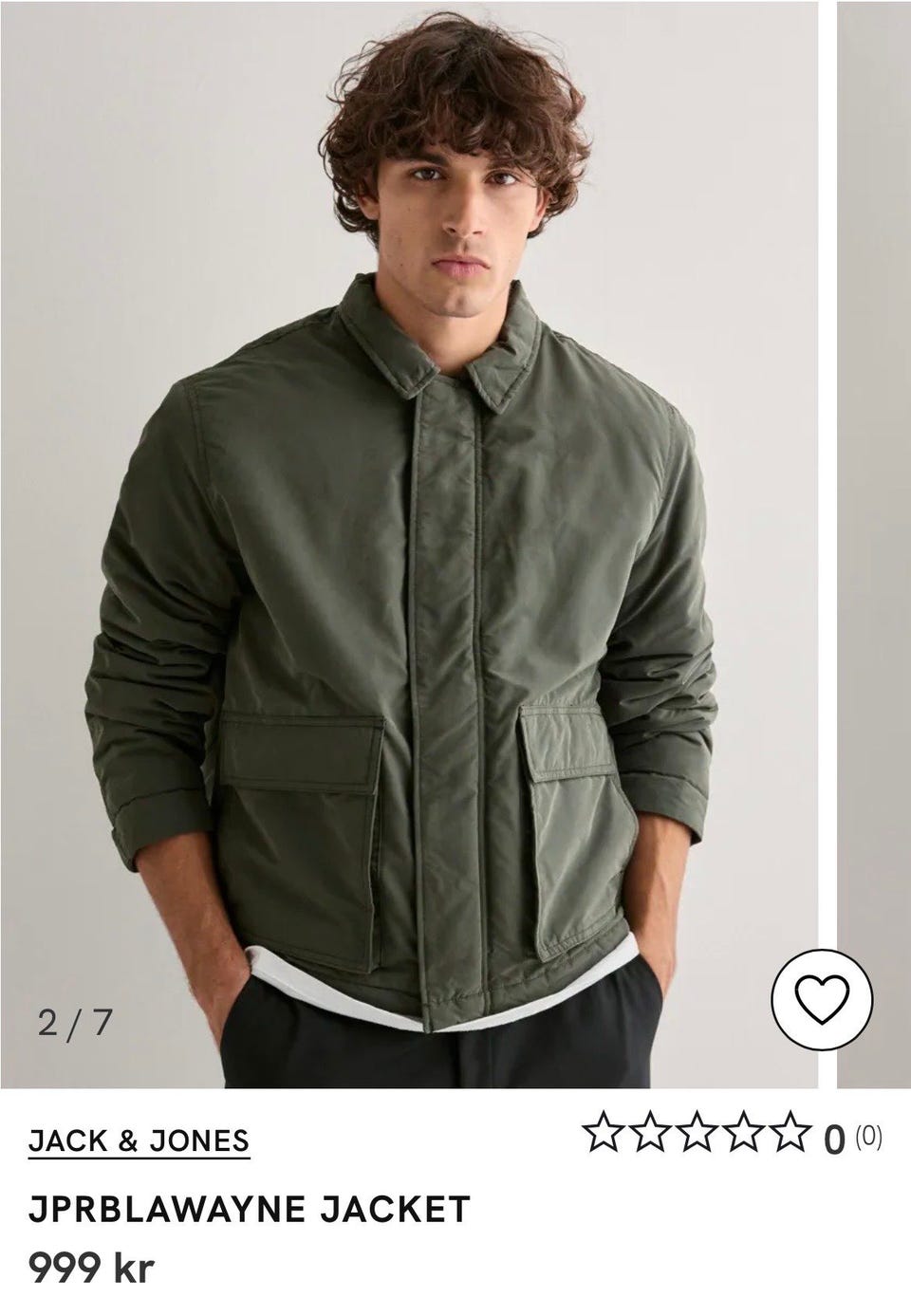Open the jacket photo in full view
Image resolution: width=911 pixels, height=1316 pixels.
(x=408, y=569)
